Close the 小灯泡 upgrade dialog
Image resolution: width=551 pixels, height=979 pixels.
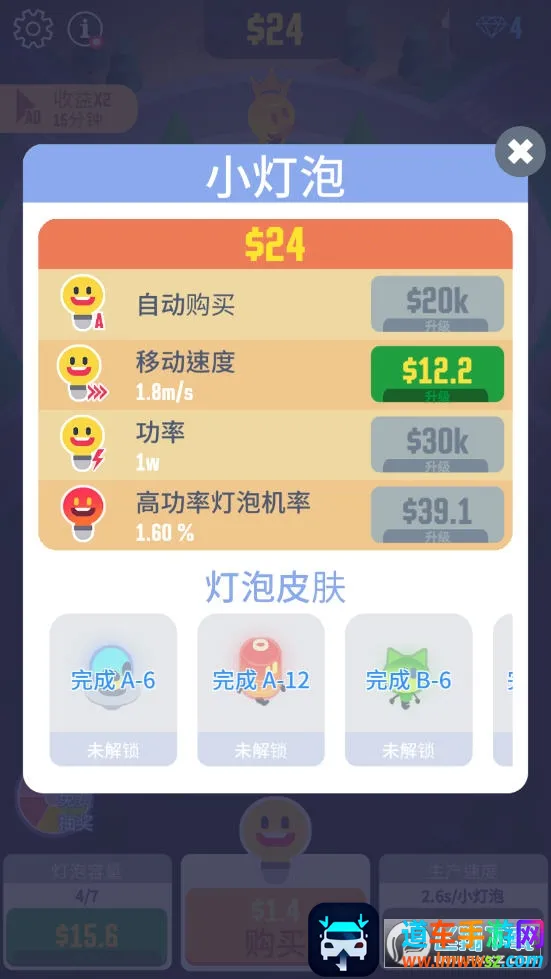[x=520, y=151]
